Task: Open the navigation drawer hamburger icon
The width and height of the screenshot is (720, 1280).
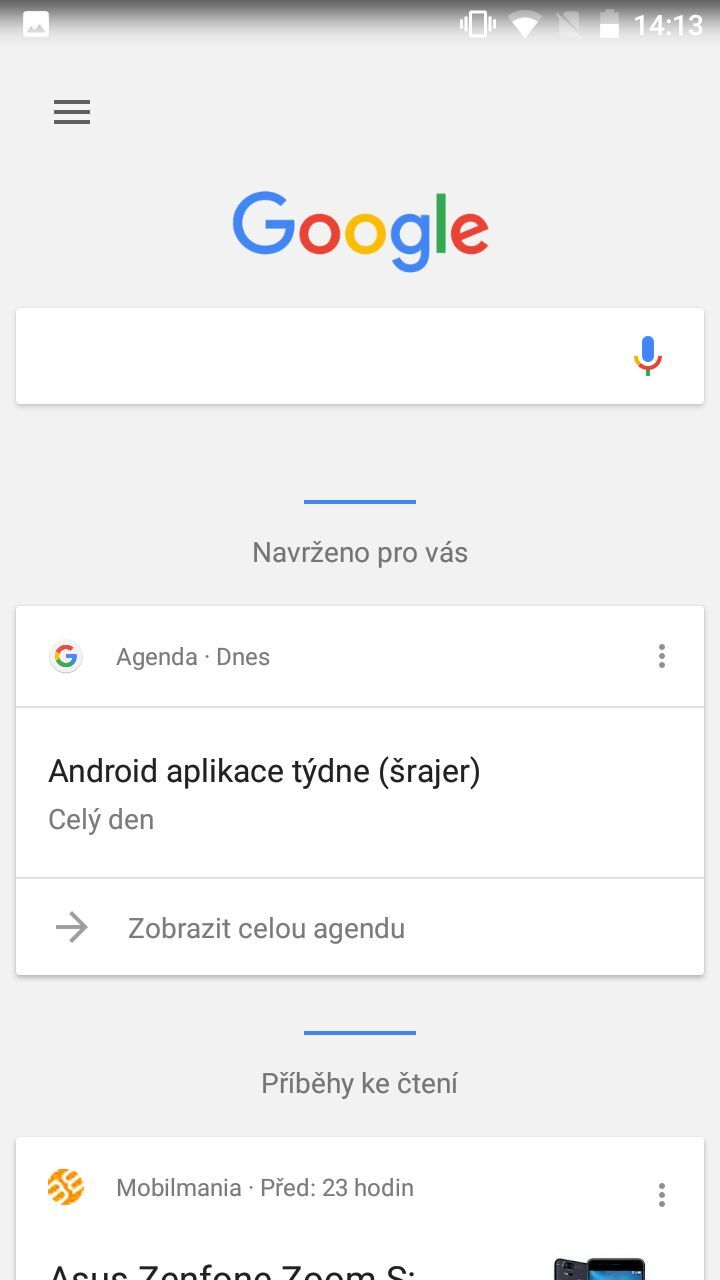Action: click(x=71, y=112)
